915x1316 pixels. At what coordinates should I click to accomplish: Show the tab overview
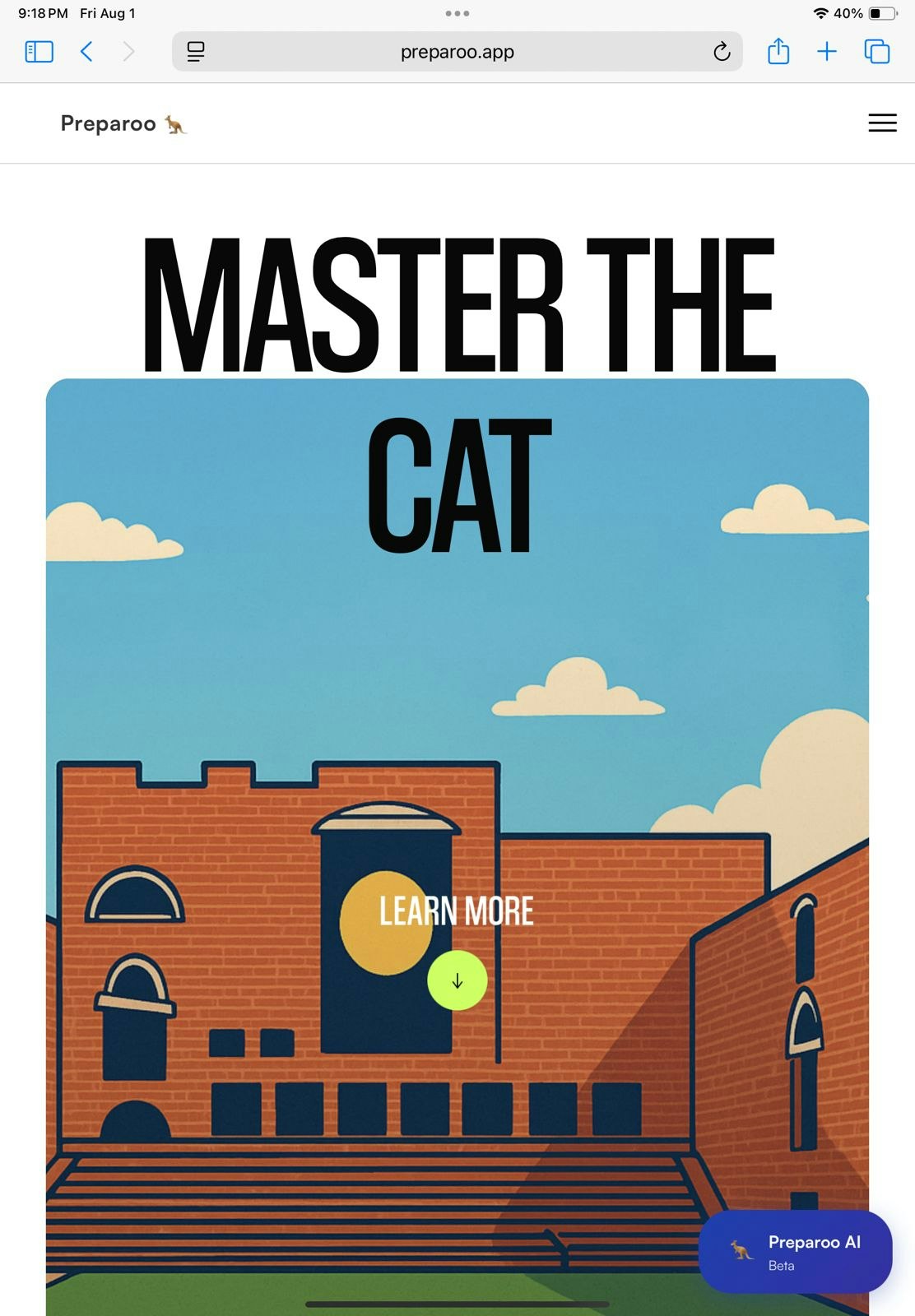877,52
